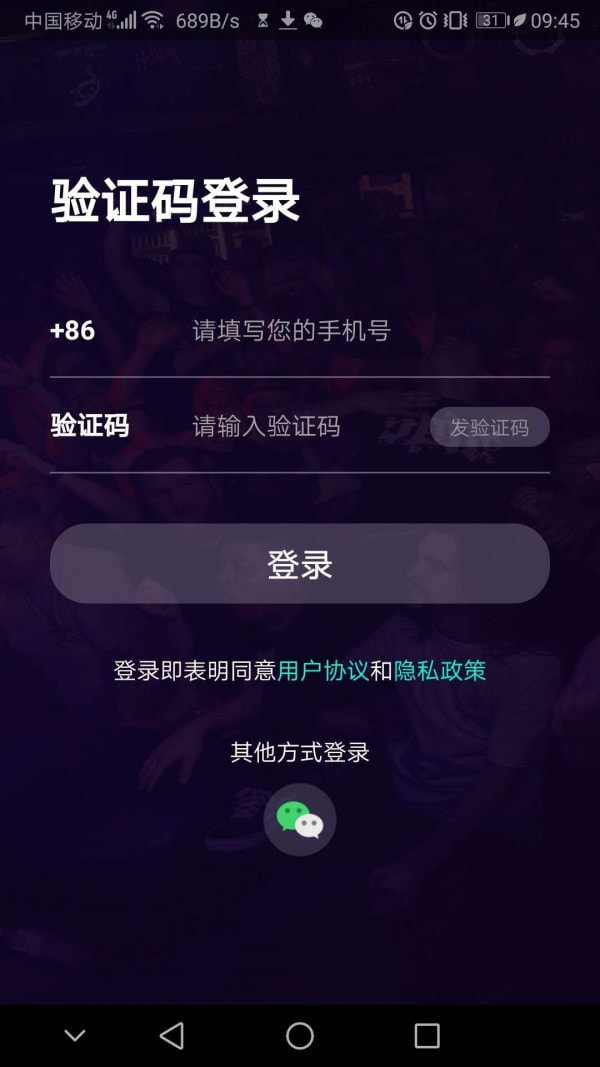Open recent apps from the navigation bar
Screen dimensions: 600x1067
point(427,1036)
